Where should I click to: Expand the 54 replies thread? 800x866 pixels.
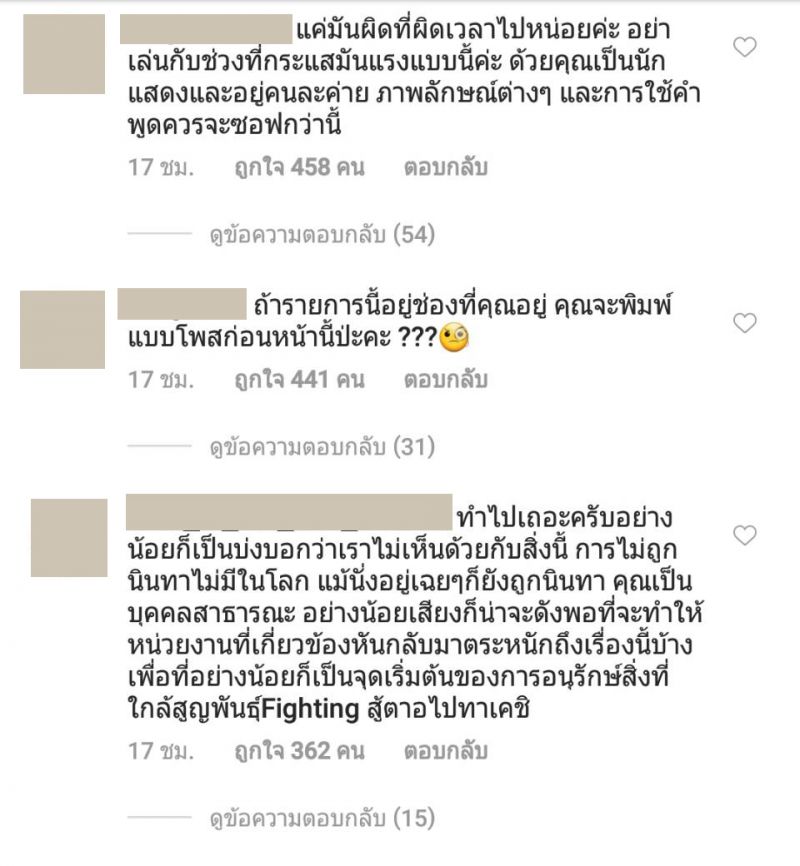pyautogui.click(x=320, y=235)
